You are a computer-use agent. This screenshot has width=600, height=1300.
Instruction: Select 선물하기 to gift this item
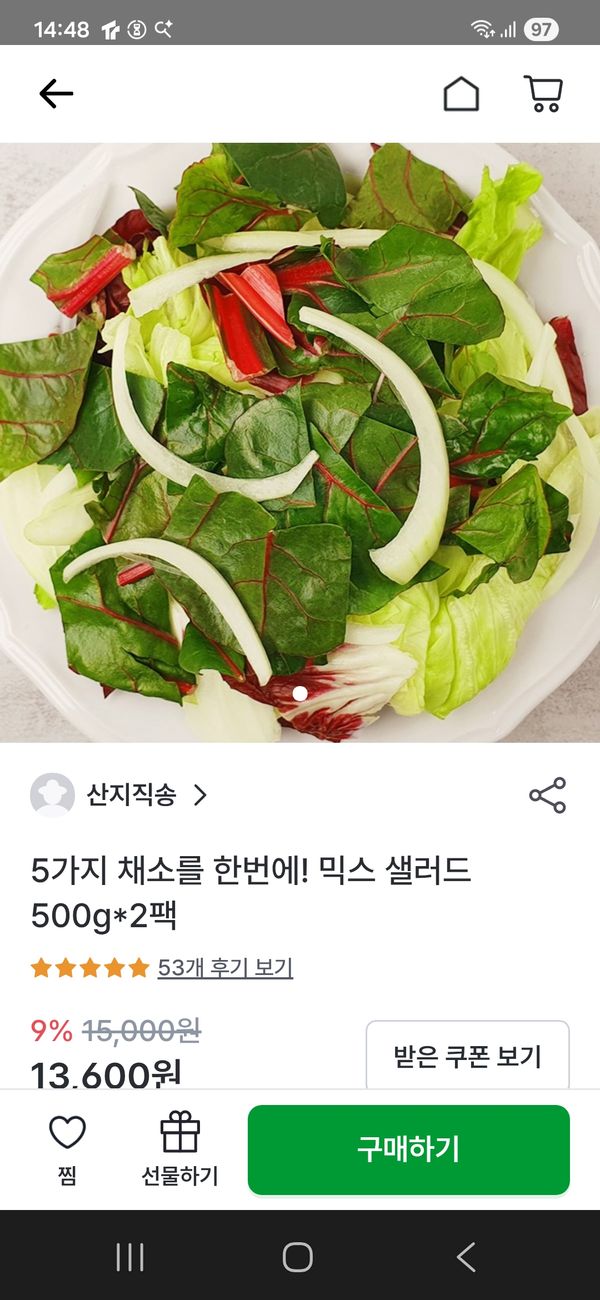[x=180, y=1150]
